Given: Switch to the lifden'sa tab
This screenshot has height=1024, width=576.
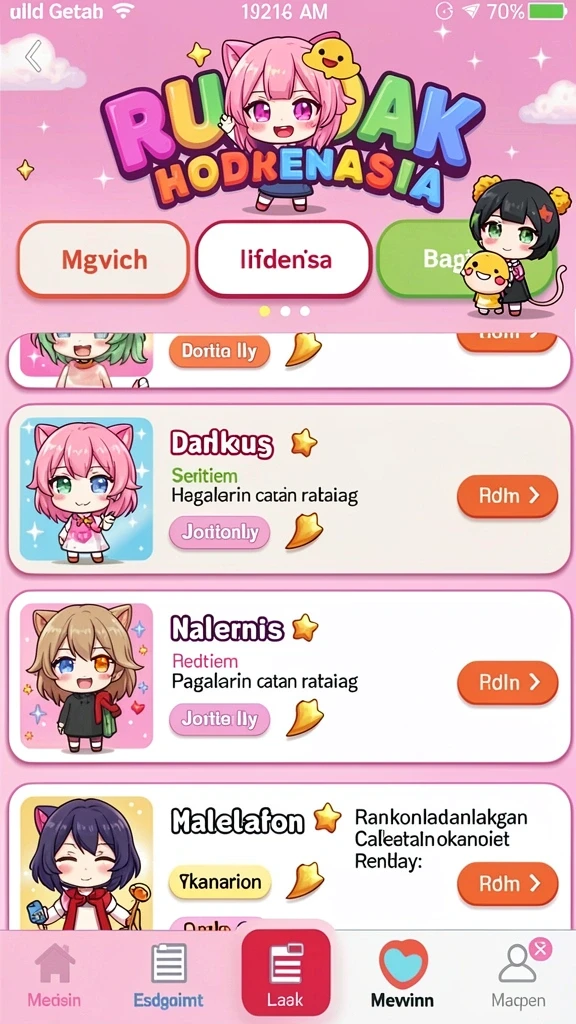Looking at the screenshot, I should coord(283,260).
